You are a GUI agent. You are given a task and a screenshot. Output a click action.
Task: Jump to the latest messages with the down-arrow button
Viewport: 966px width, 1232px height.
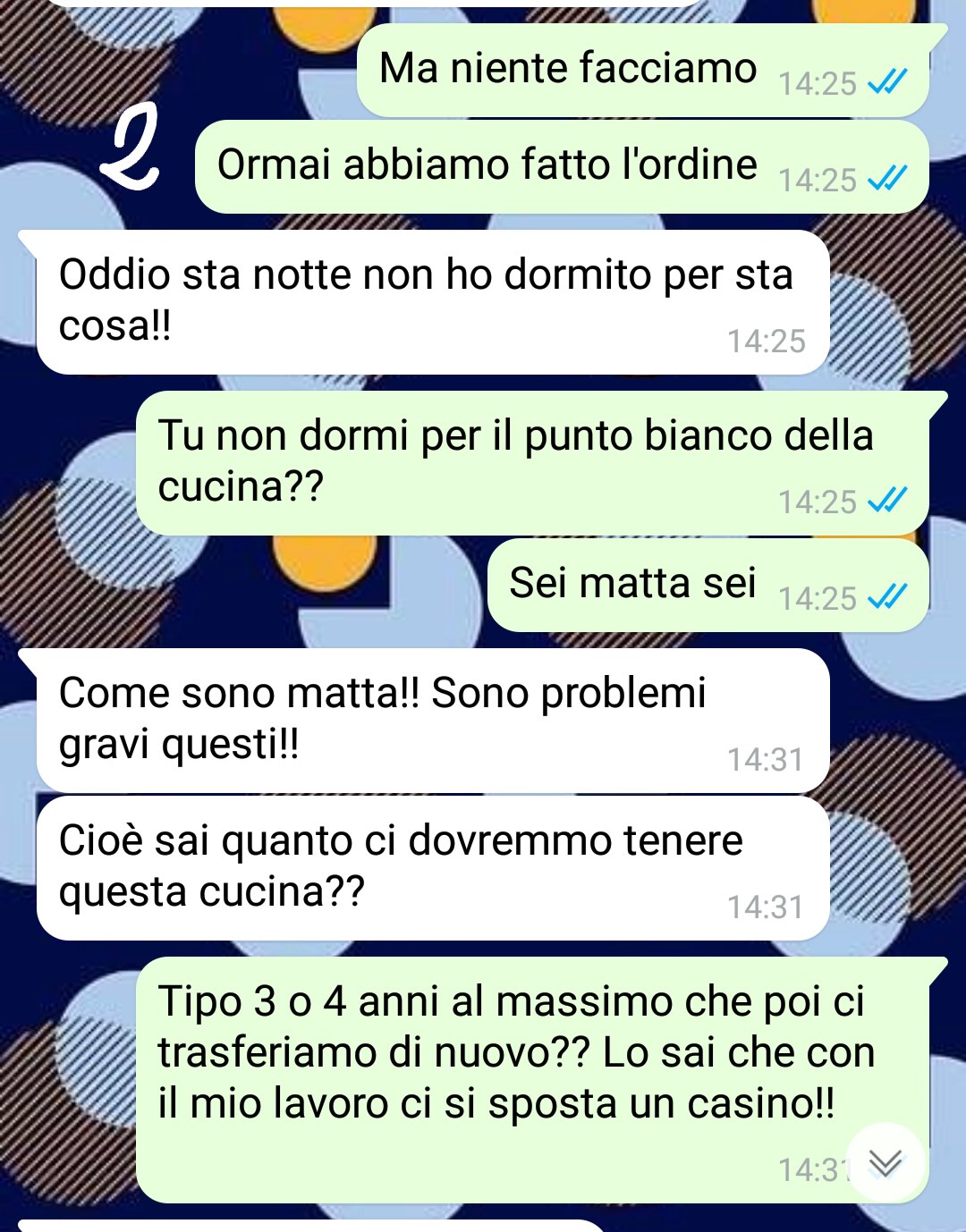(885, 1161)
